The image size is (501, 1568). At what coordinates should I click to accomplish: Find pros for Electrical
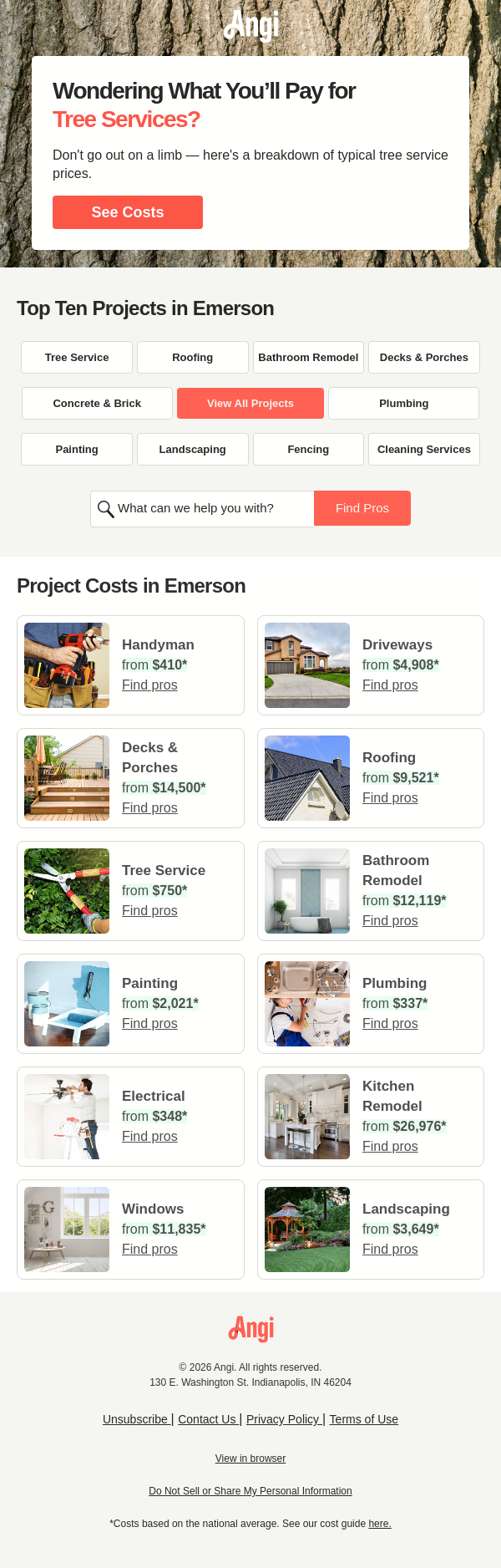[x=149, y=1136]
